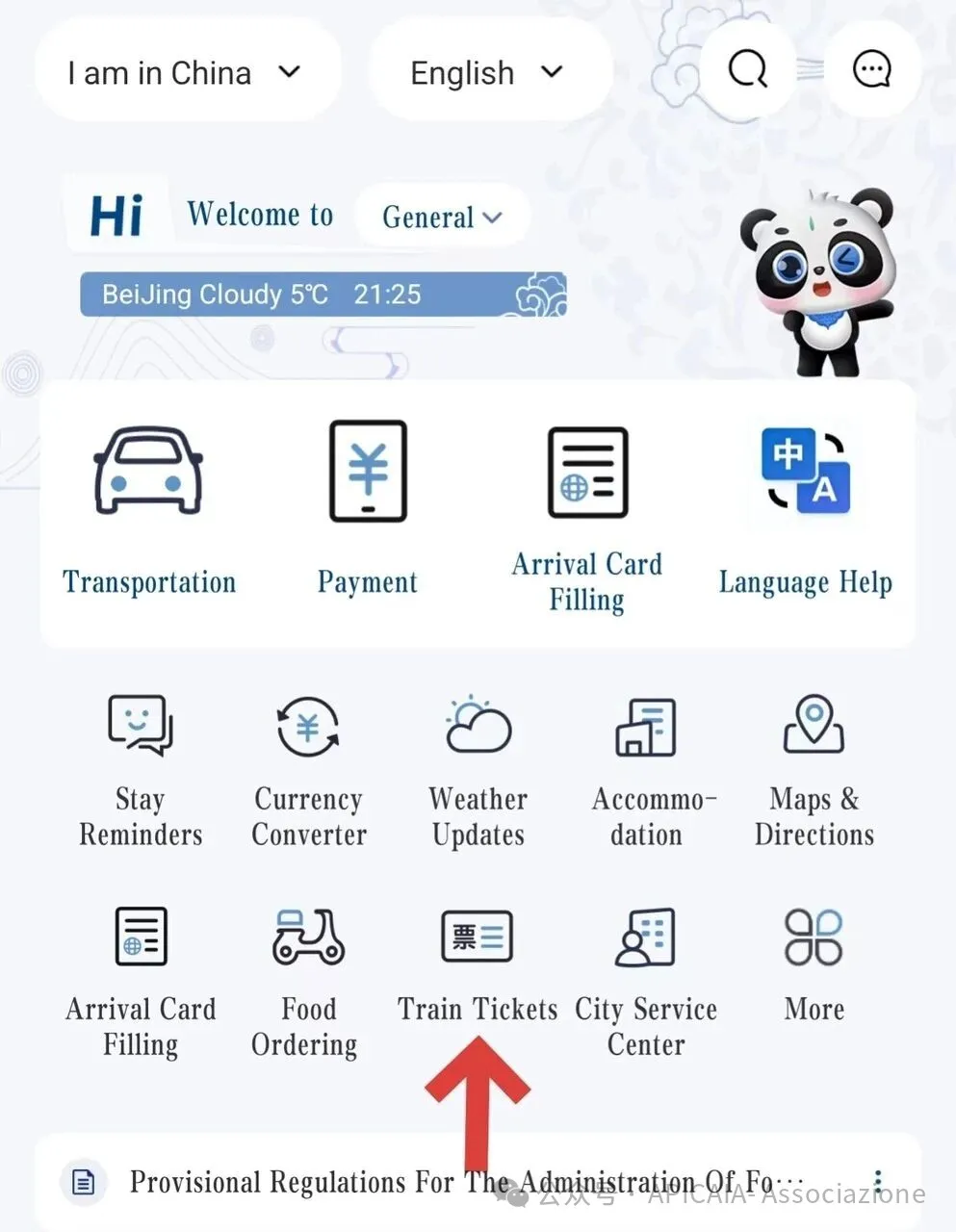Expand the General selector
Image resolution: width=956 pixels, height=1232 pixels.
pyautogui.click(x=442, y=217)
